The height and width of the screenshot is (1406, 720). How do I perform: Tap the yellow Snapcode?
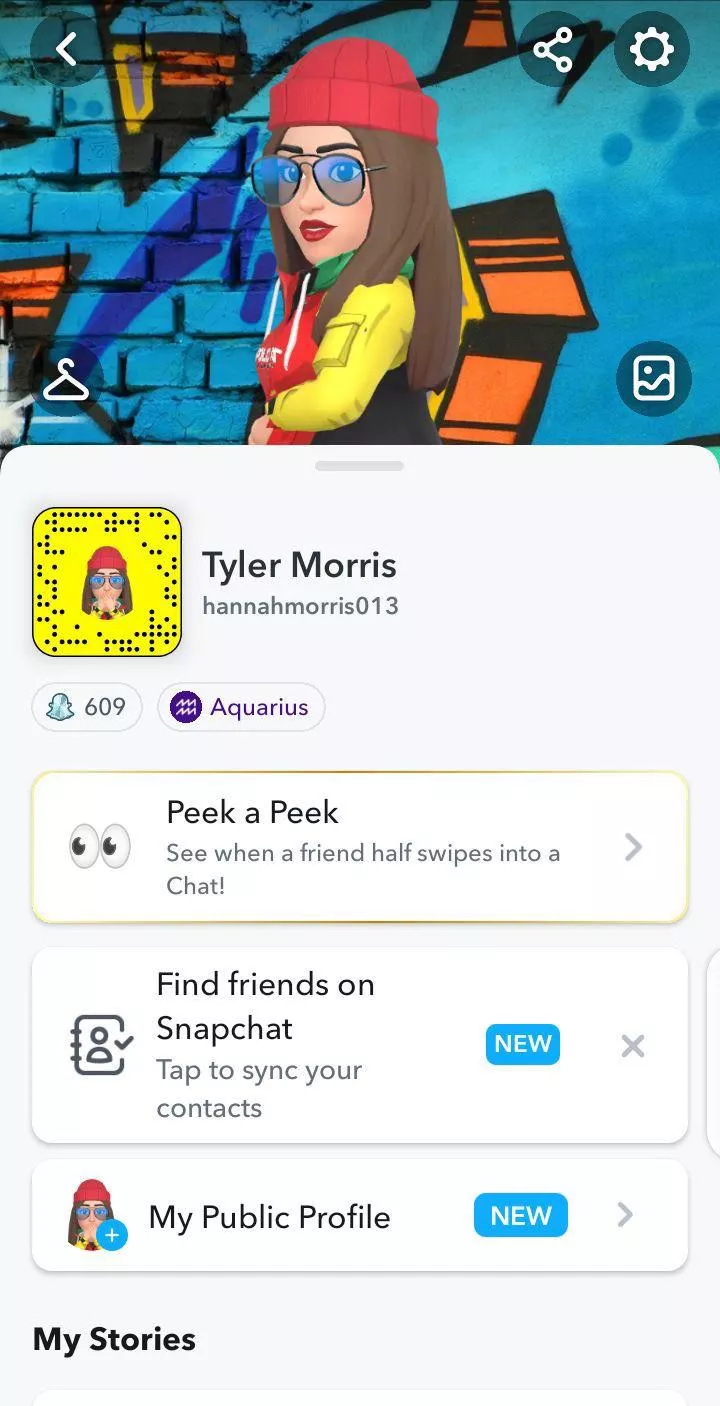point(106,582)
